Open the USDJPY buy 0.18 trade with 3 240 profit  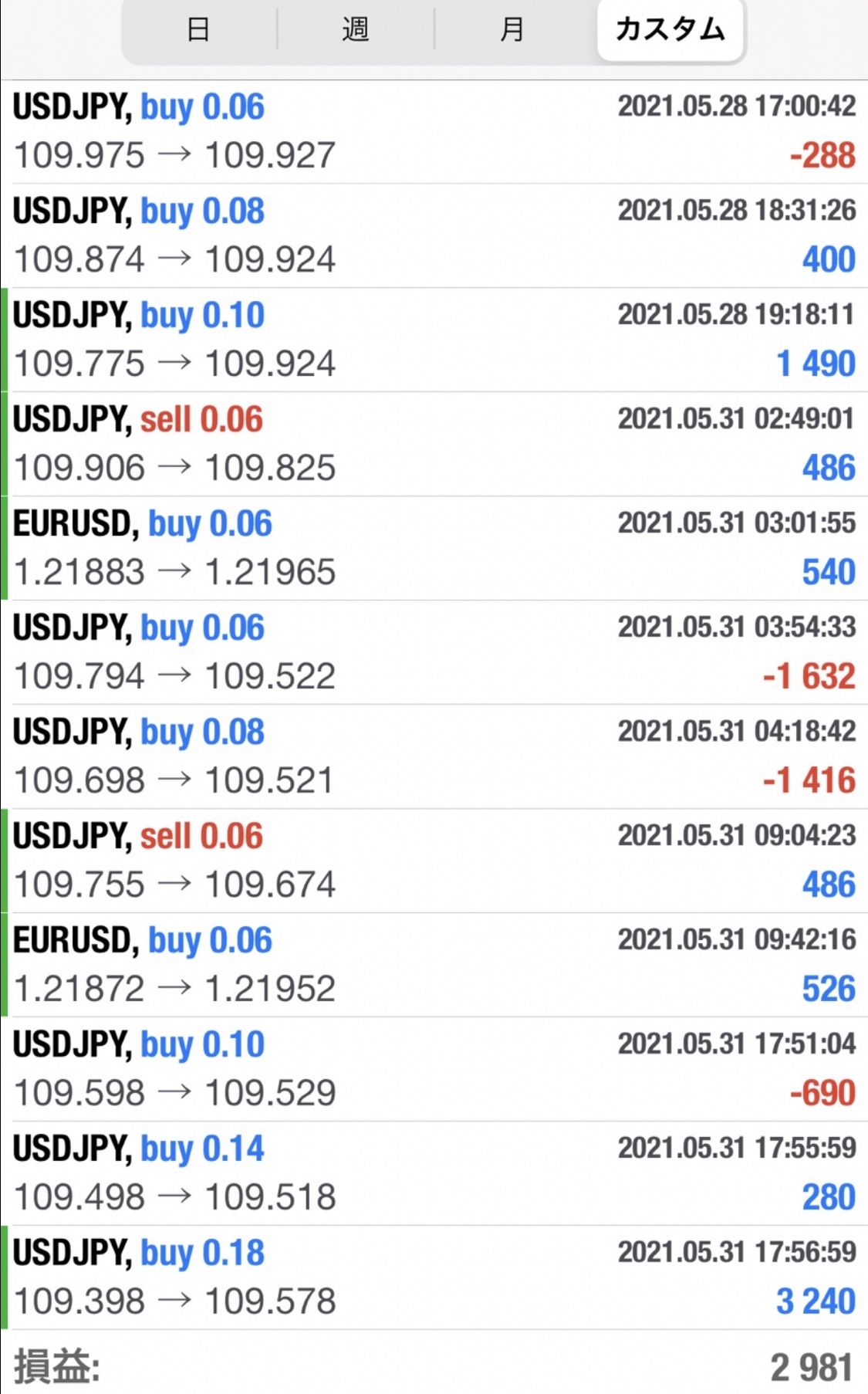[434, 1277]
